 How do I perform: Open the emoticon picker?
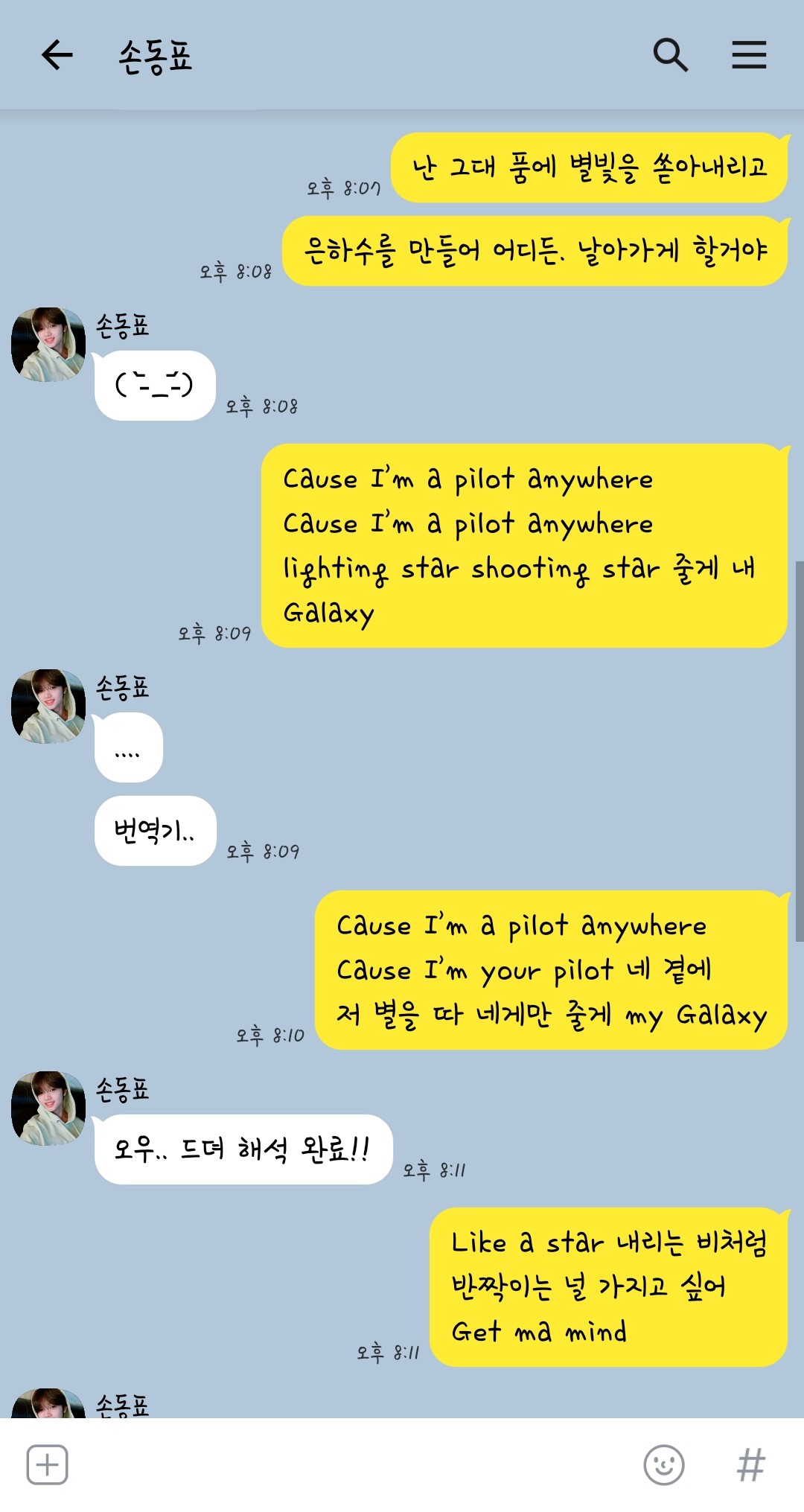663,1464
